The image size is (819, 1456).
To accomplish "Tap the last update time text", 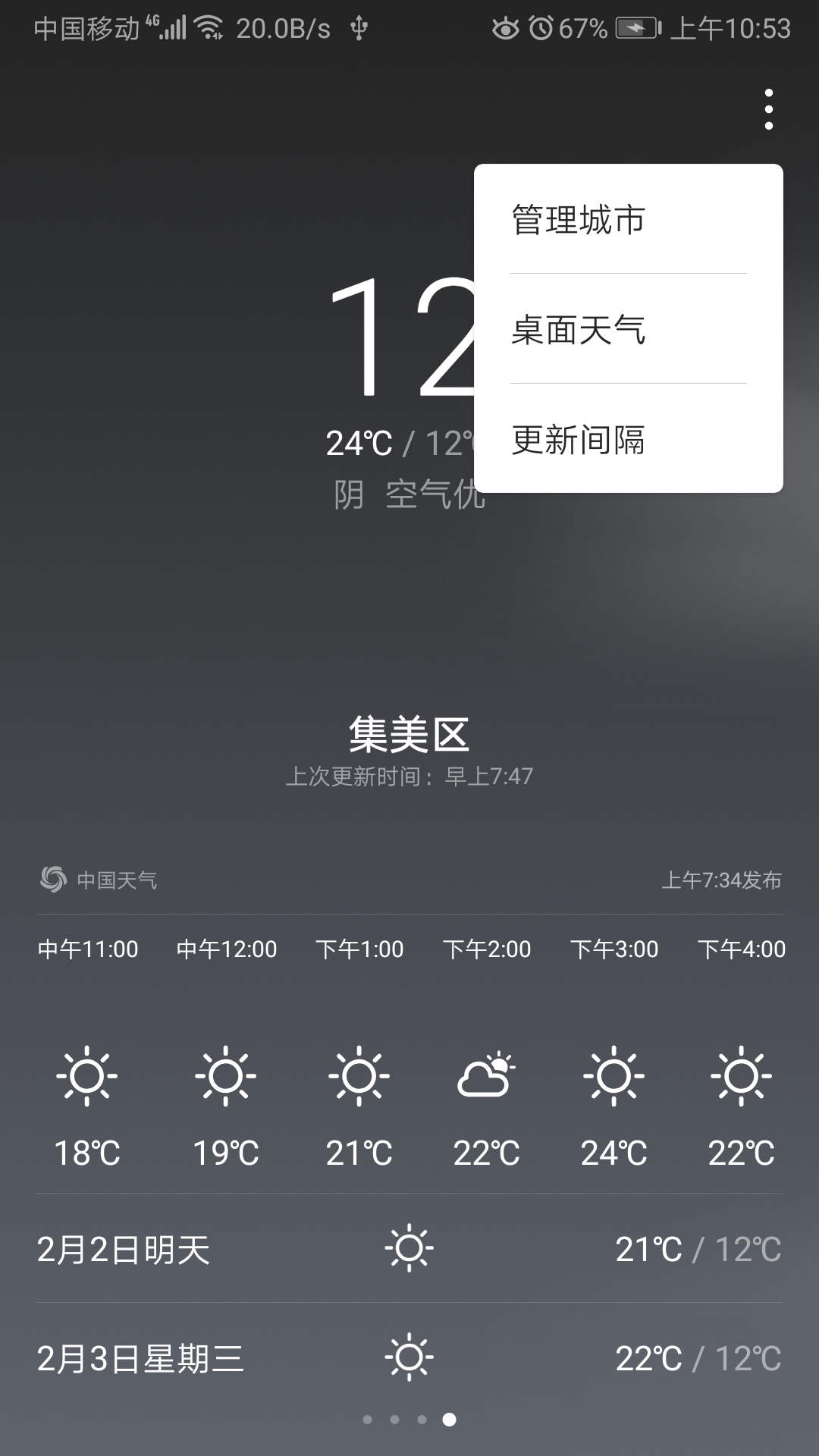I will [x=409, y=775].
